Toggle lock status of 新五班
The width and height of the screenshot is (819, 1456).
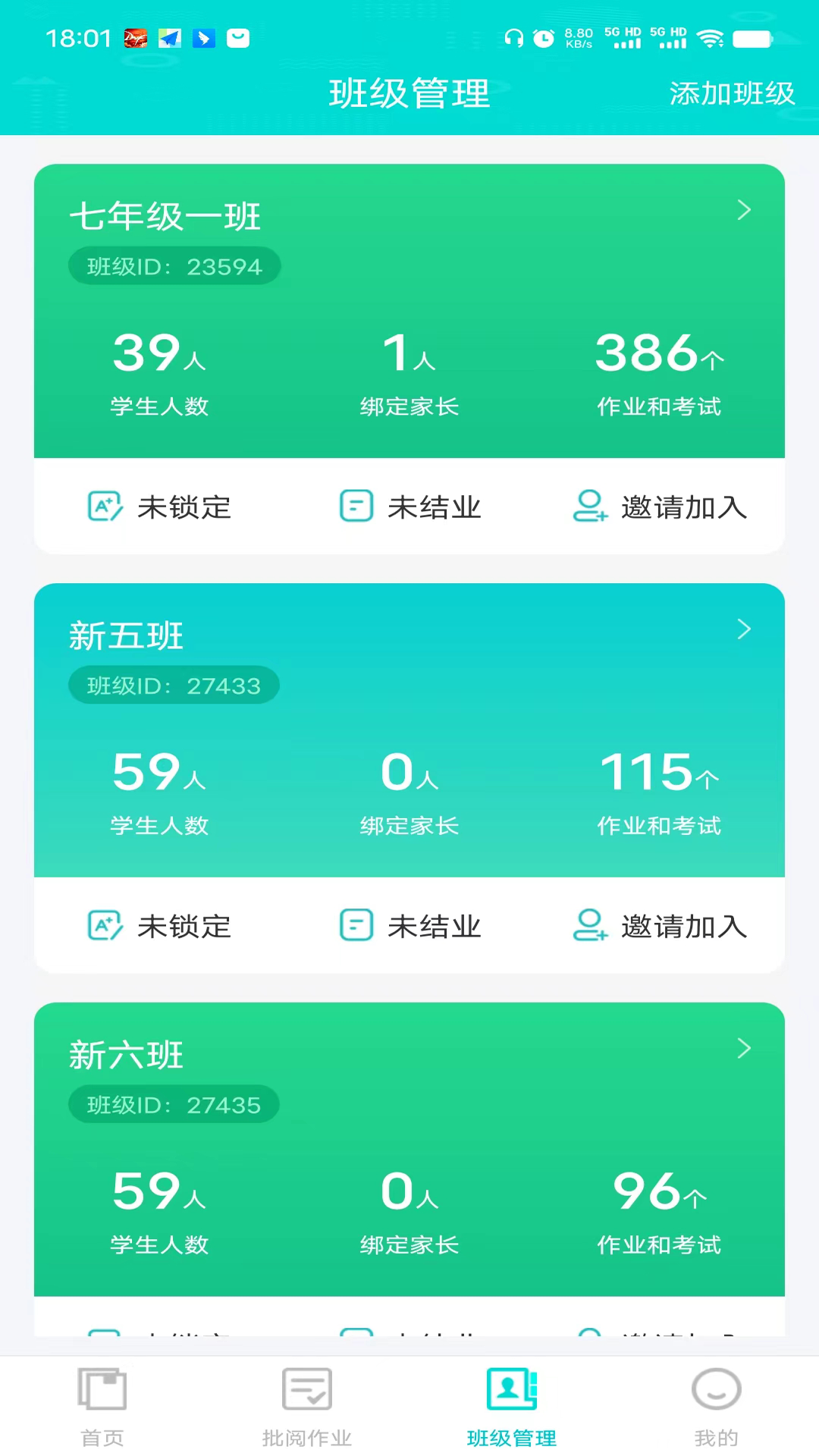coord(158,925)
